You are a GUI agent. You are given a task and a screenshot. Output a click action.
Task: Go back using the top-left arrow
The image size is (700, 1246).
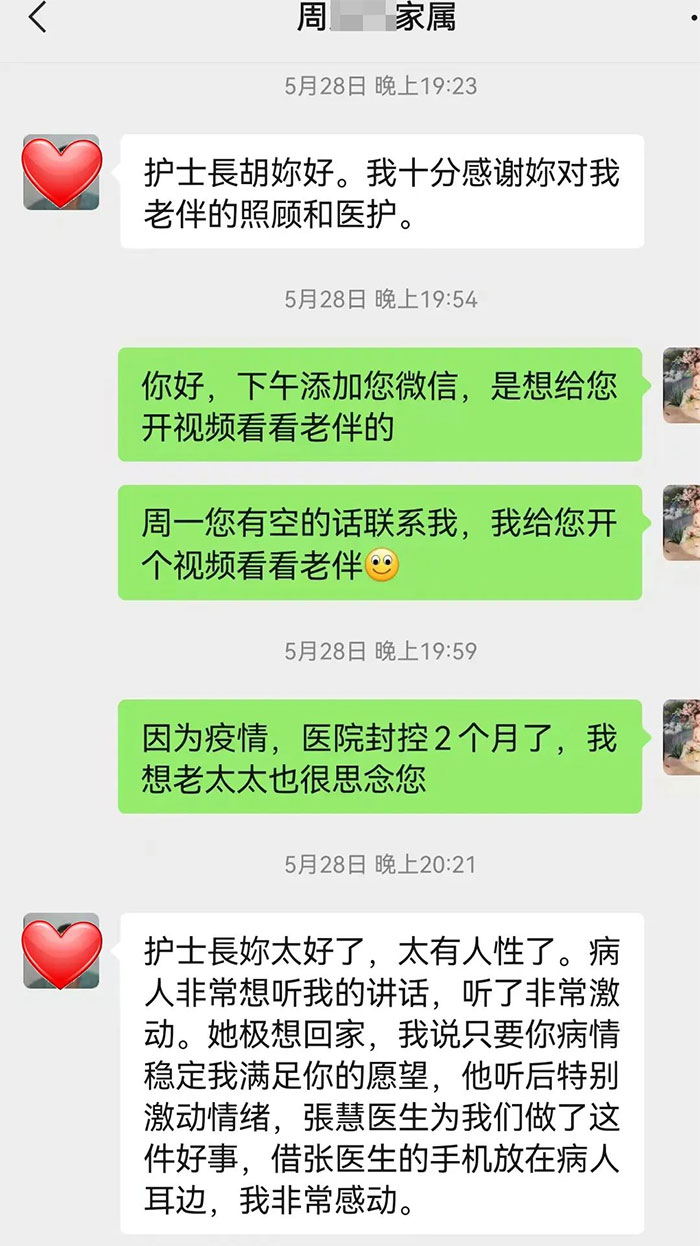[x=38, y=18]
